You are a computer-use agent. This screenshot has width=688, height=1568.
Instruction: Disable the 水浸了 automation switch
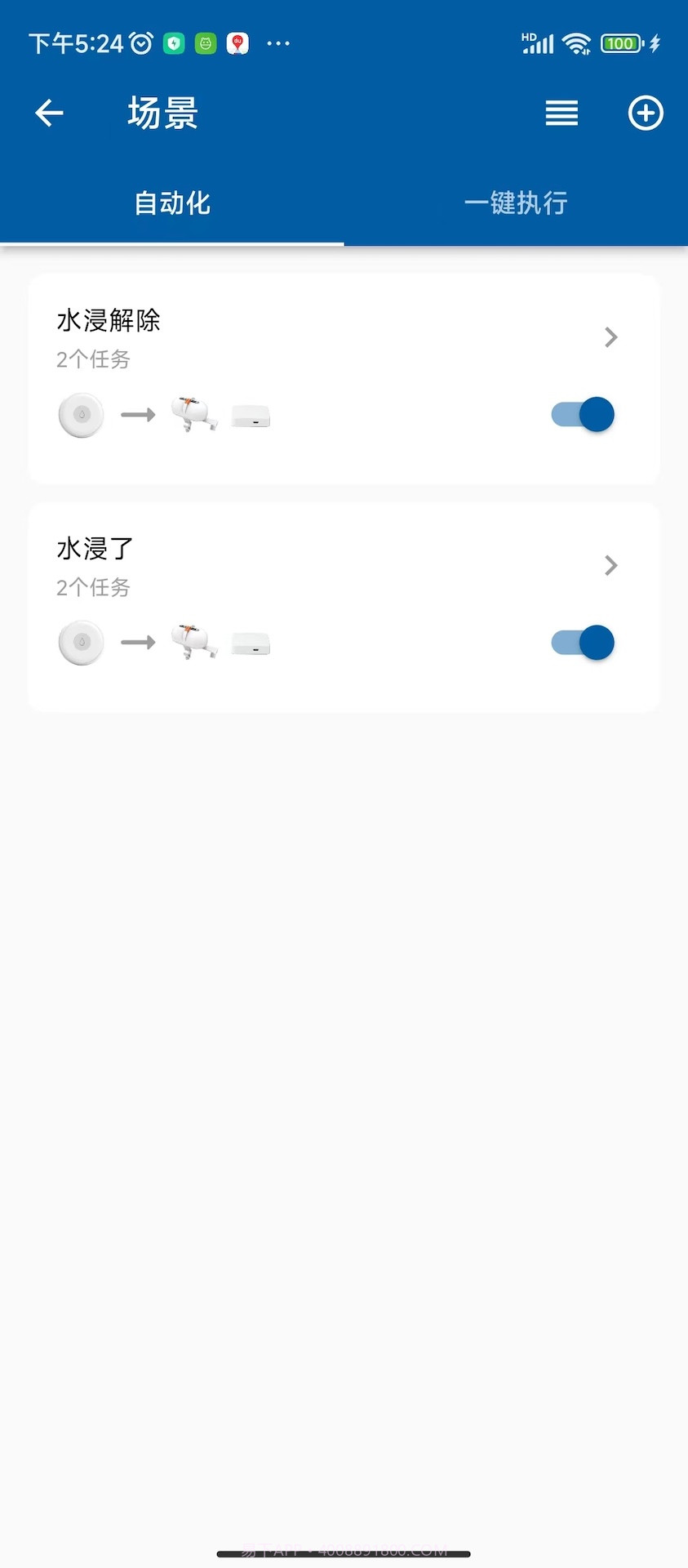581,642
